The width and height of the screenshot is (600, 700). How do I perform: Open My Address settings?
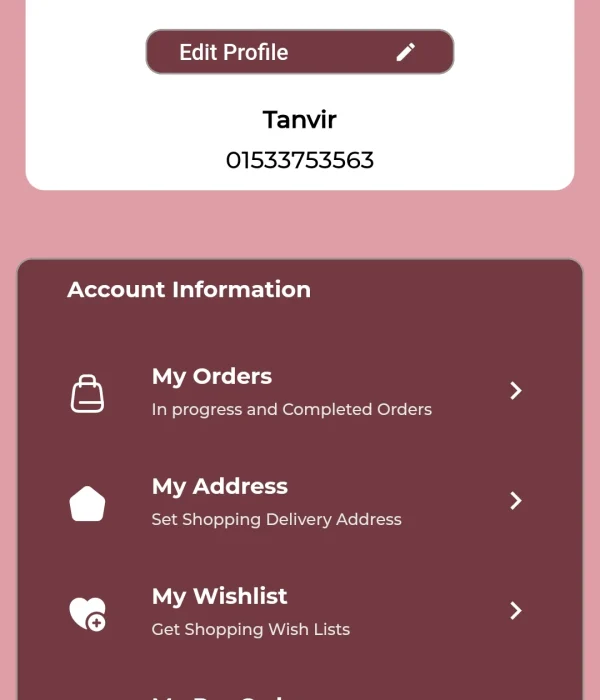299,501
